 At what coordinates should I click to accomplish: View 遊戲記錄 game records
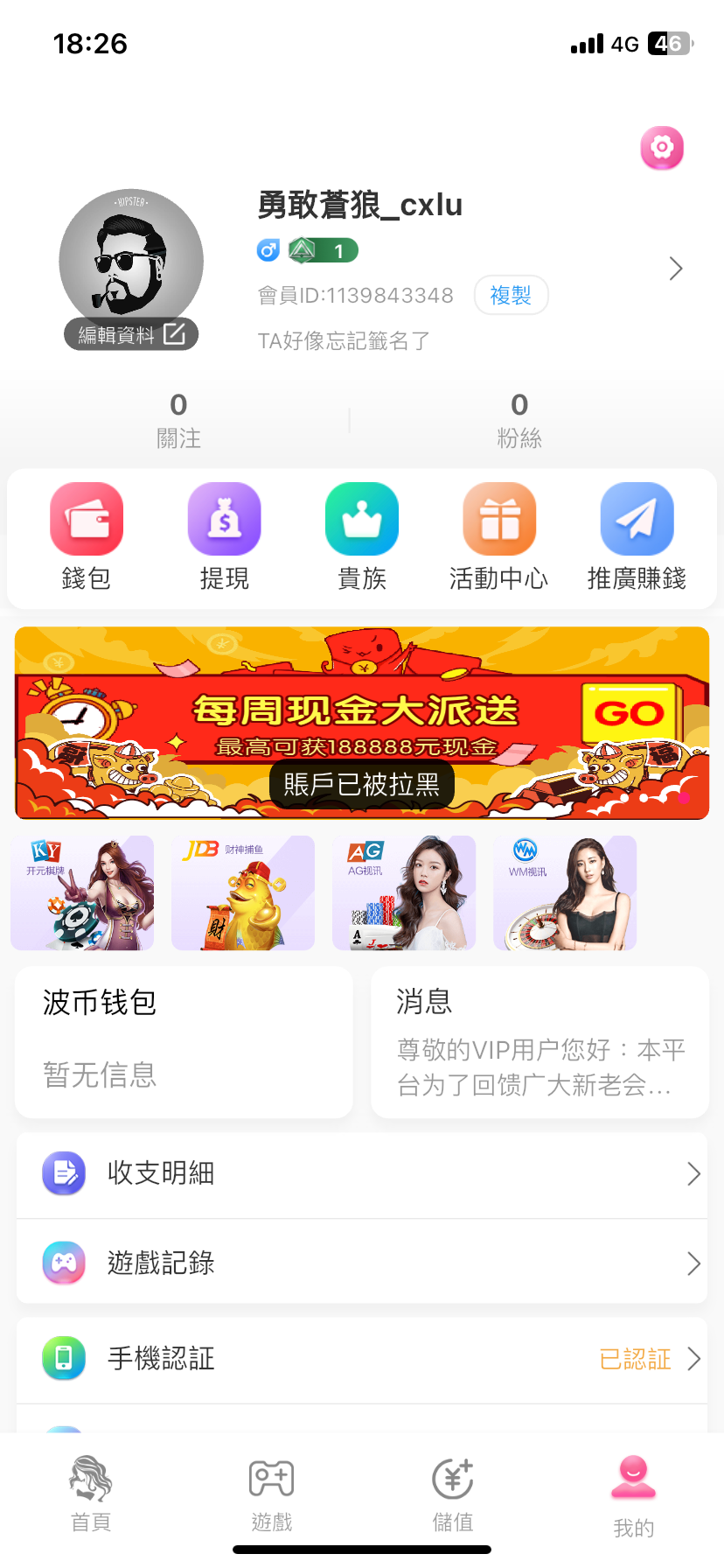(362, 1263)
